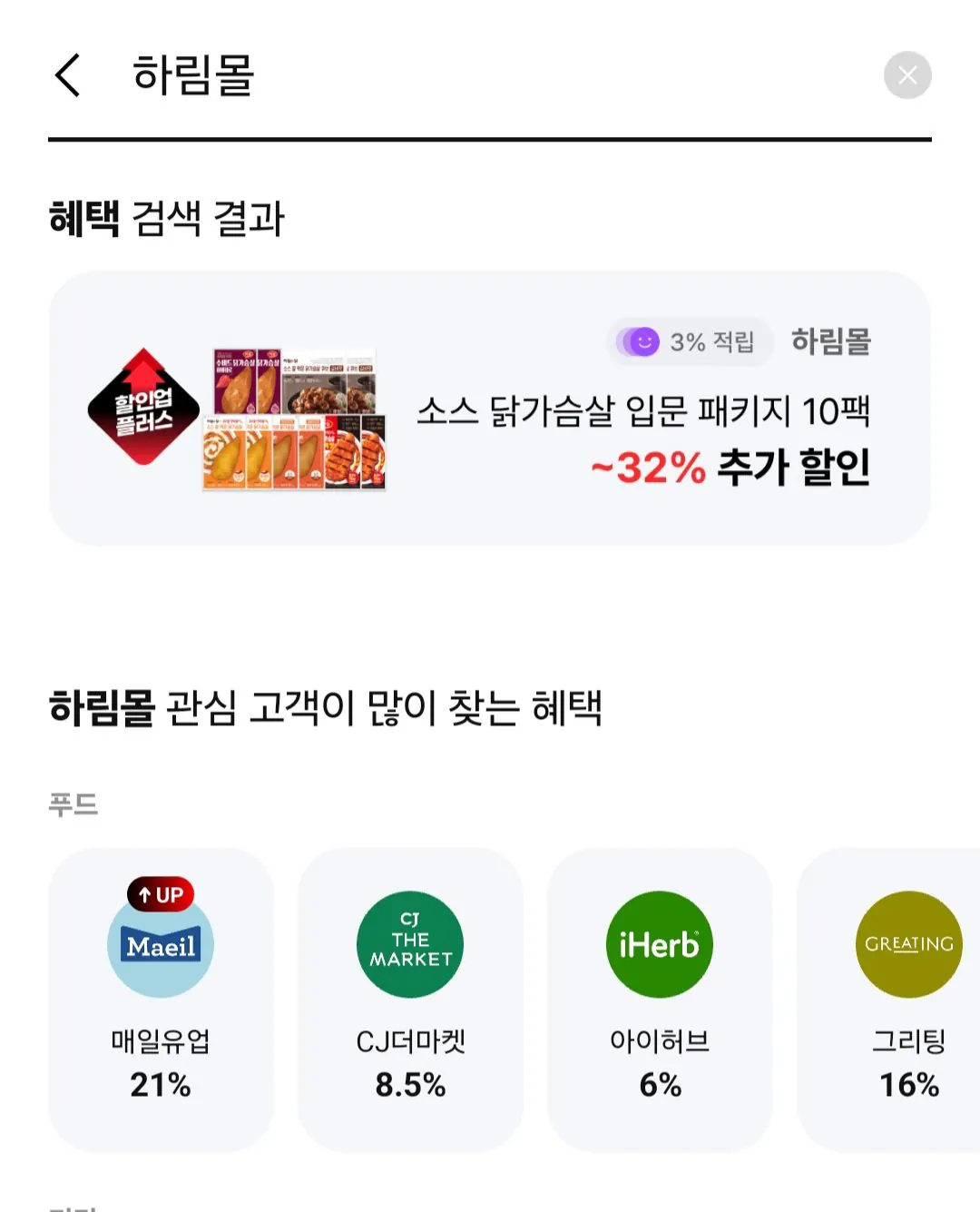Tap the purple smiley face reward icon
This screenshot has width=980, height=1212.
click(x=644, y=342)
